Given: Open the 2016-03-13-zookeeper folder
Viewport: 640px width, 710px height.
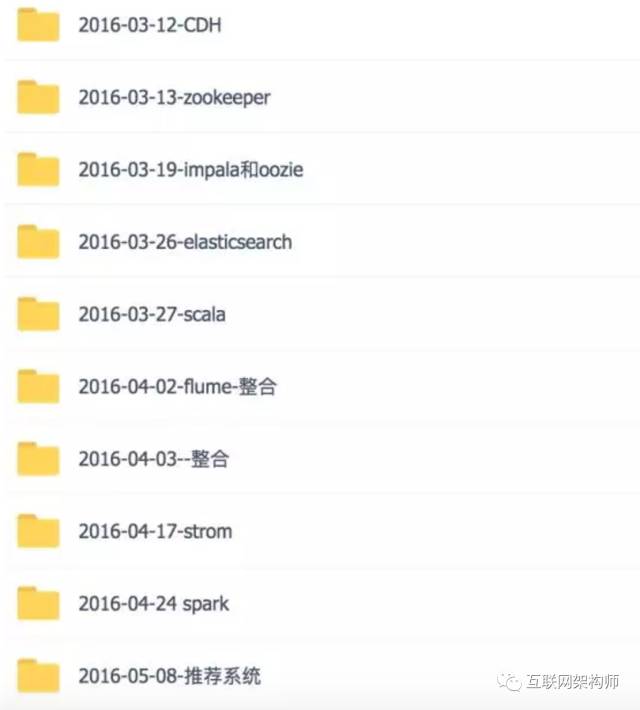Looking at the screenshot, I should (x=174, y=98).
